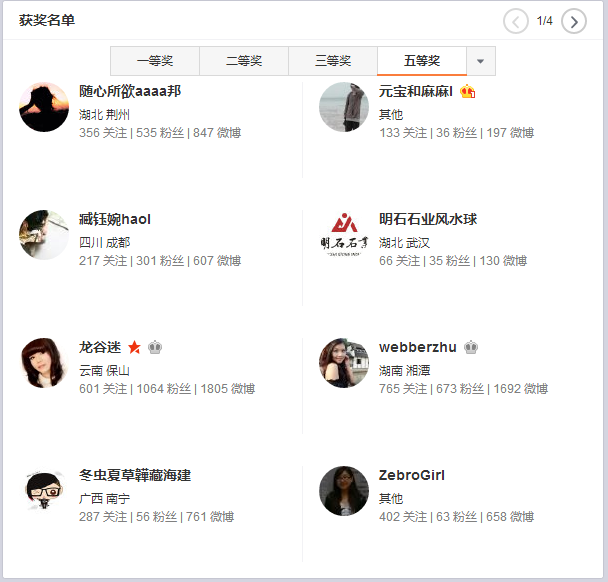View 臧钰婉haol's profile
608x582 pixels.
coord(115,219)
